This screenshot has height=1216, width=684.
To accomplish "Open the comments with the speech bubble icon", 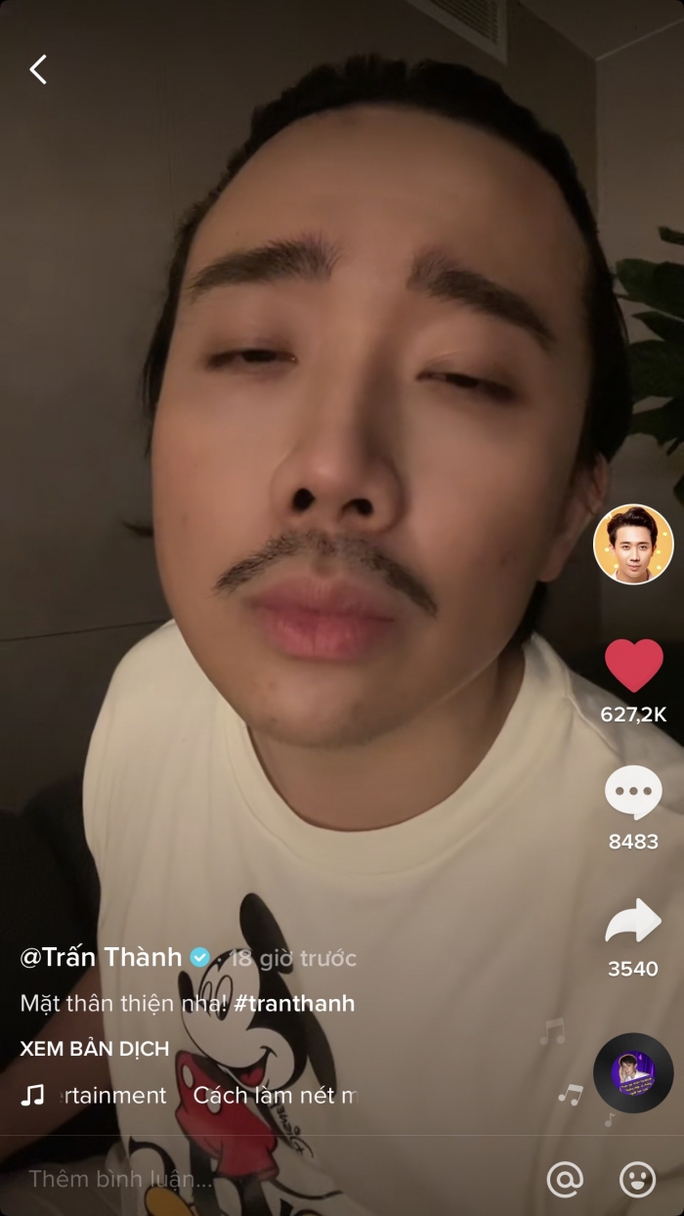I will coord(633,793).
